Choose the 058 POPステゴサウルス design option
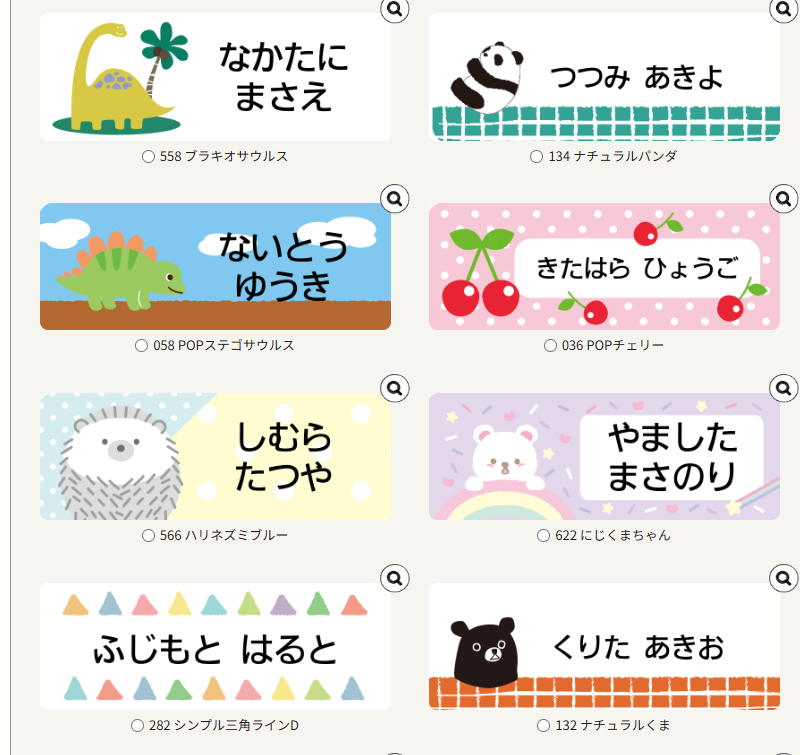Screen dimensions: 800x755 click(142, 346)
